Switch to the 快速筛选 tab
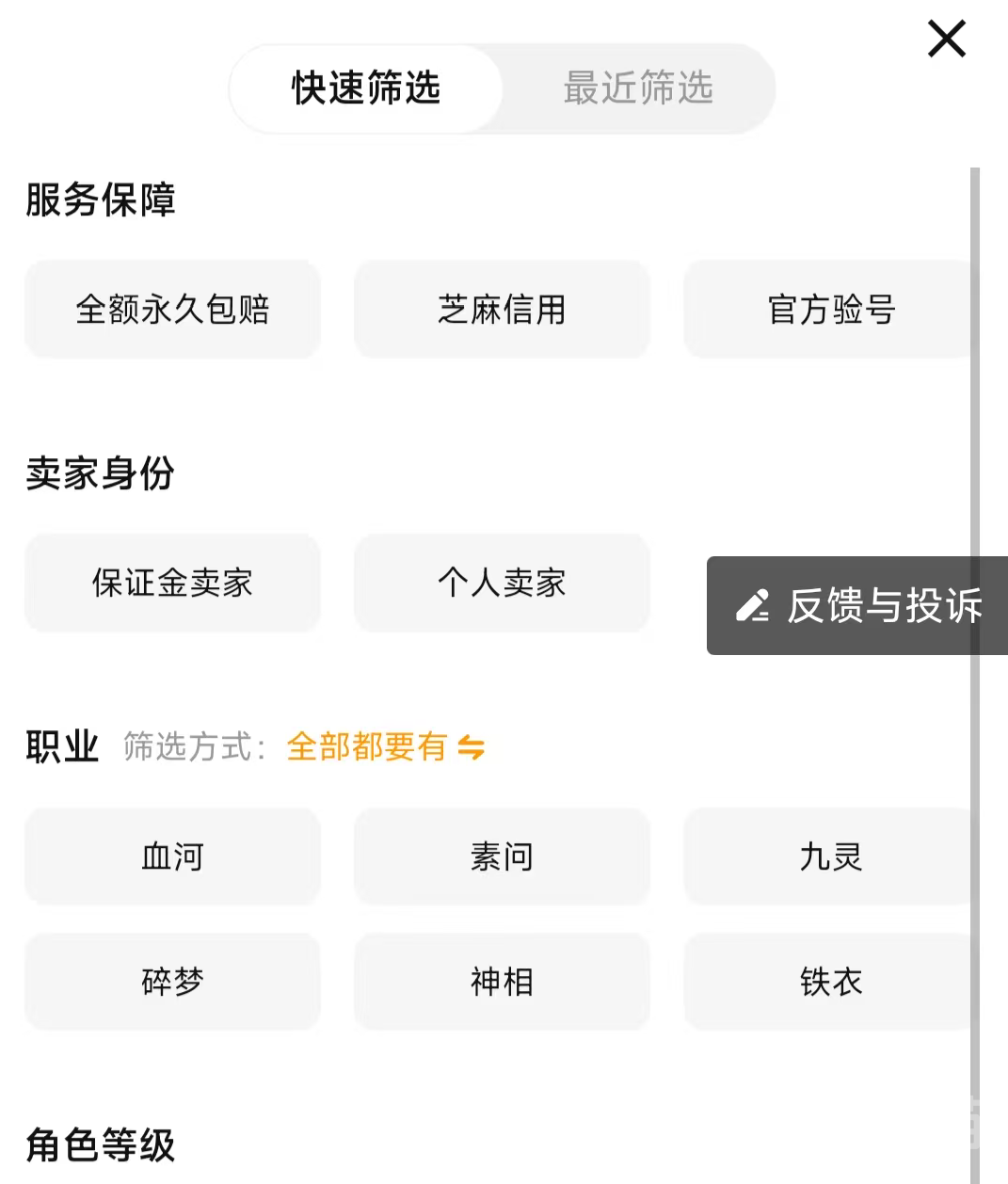 coord(366,88)
